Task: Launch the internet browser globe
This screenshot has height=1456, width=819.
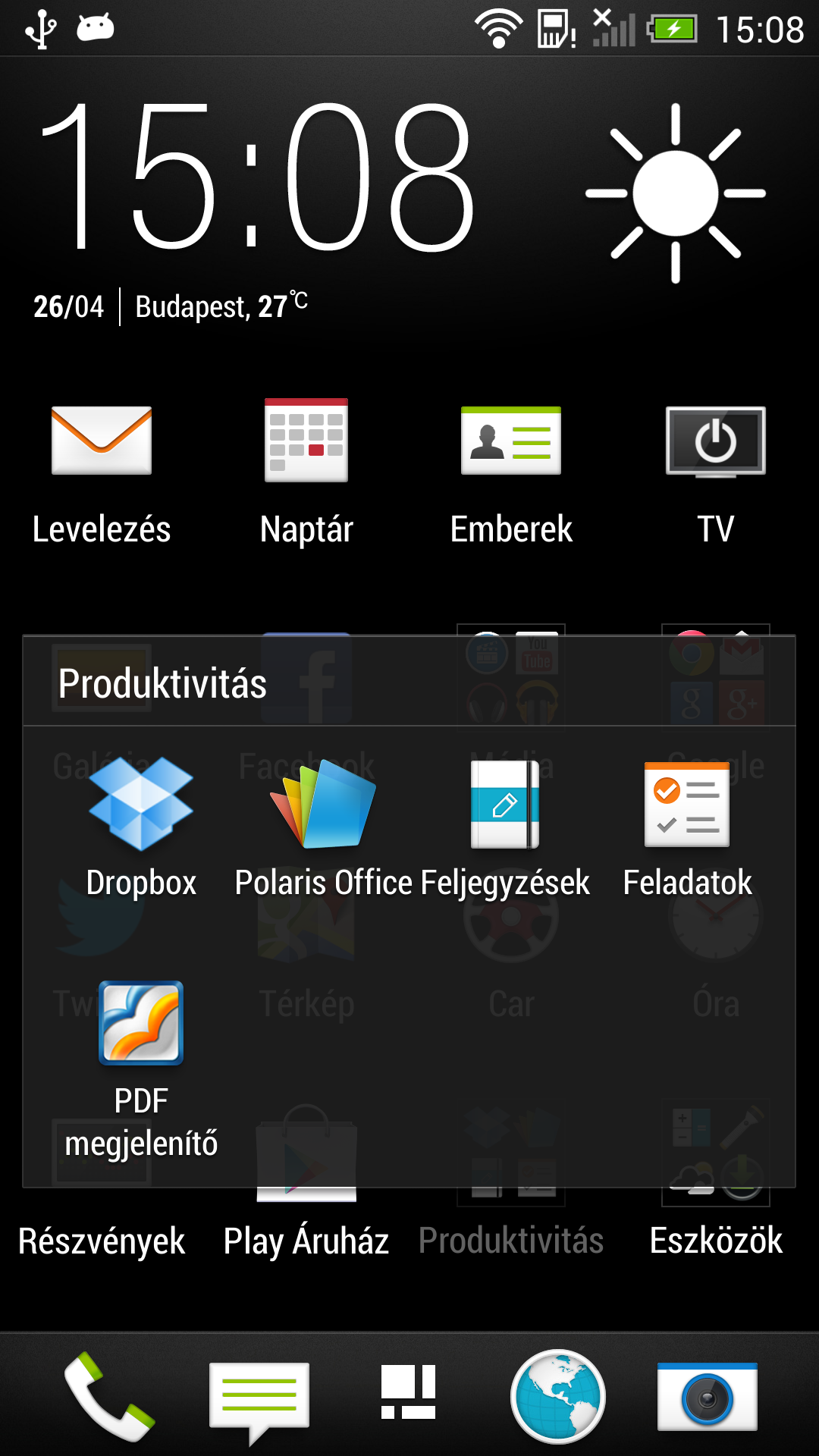Action: (558, 1397)
